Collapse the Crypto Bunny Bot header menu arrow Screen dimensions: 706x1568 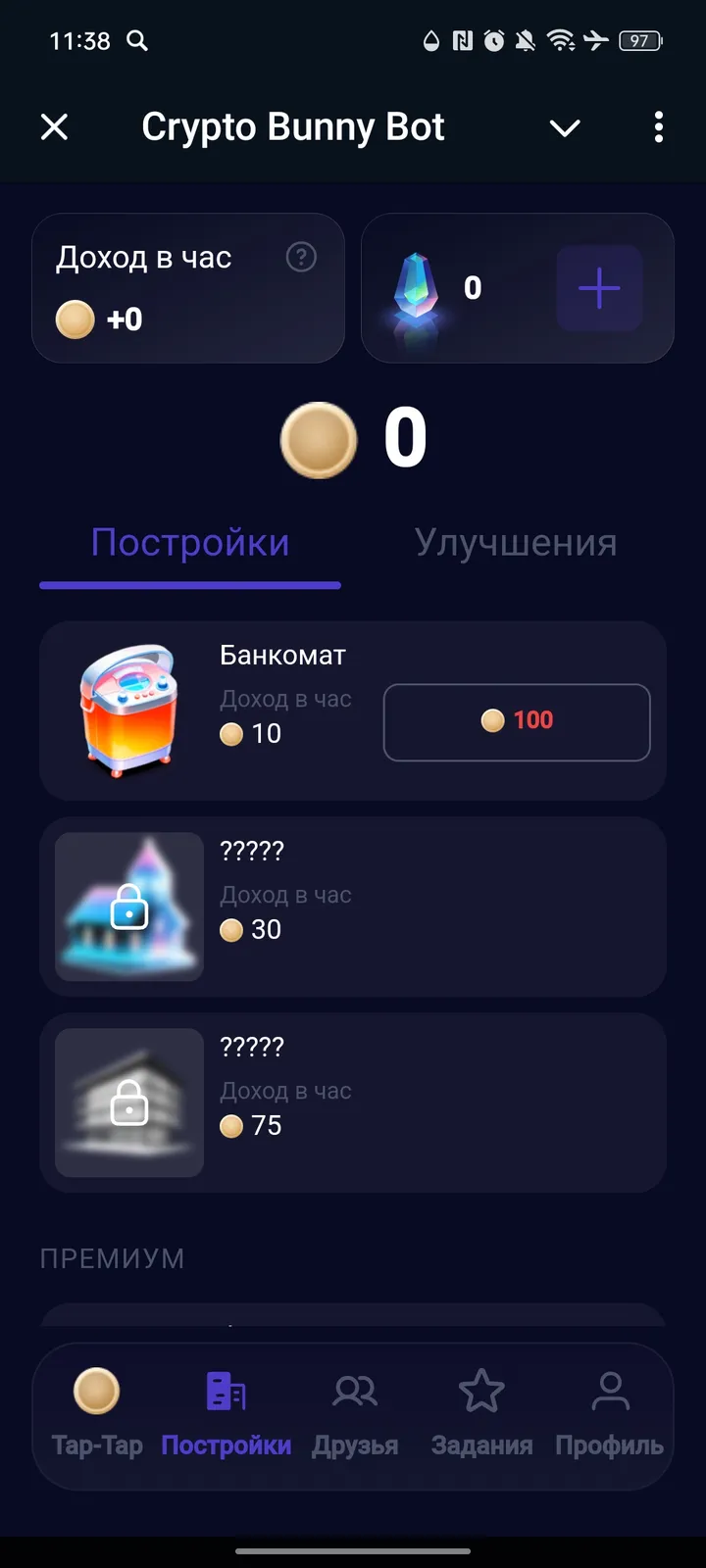564,127
